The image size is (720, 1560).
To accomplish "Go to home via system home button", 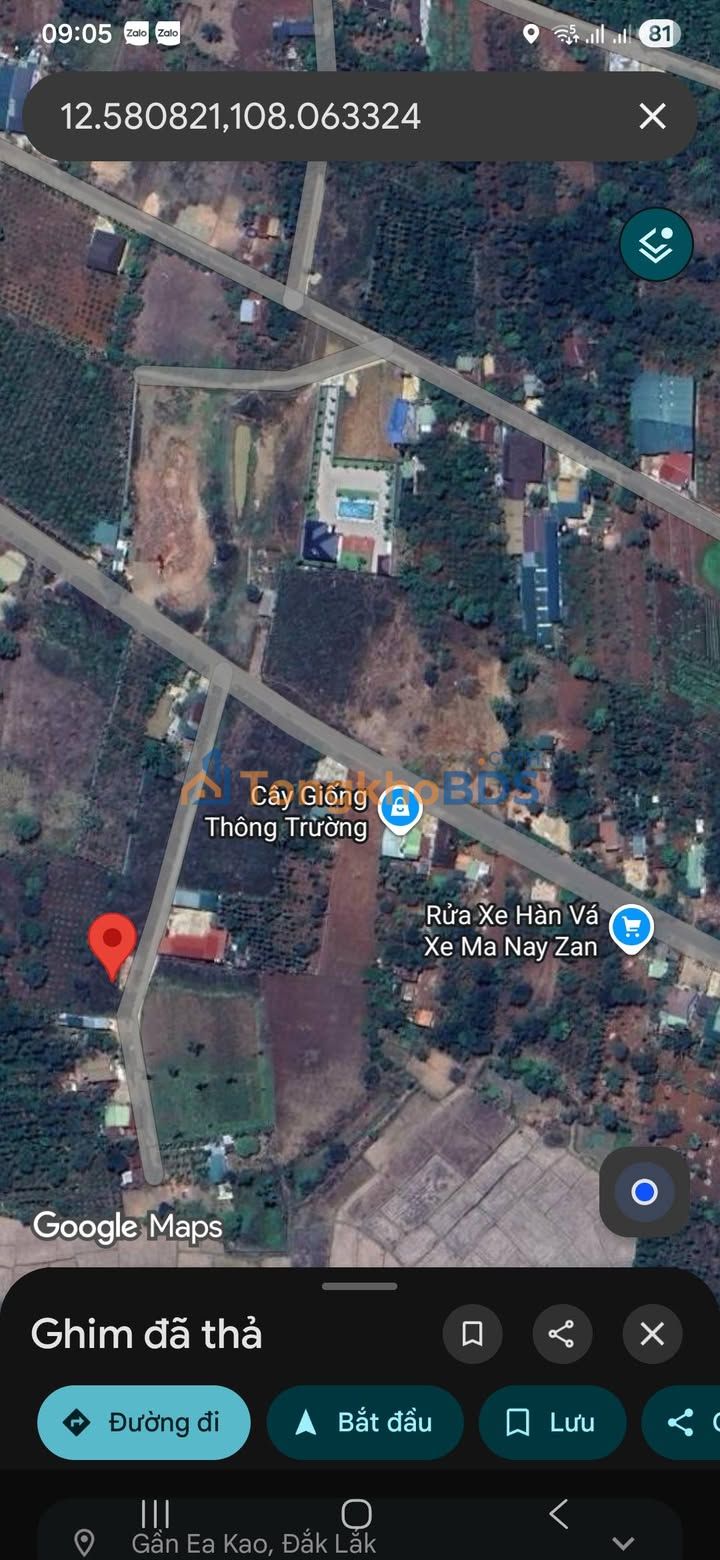I will 357,1513.
